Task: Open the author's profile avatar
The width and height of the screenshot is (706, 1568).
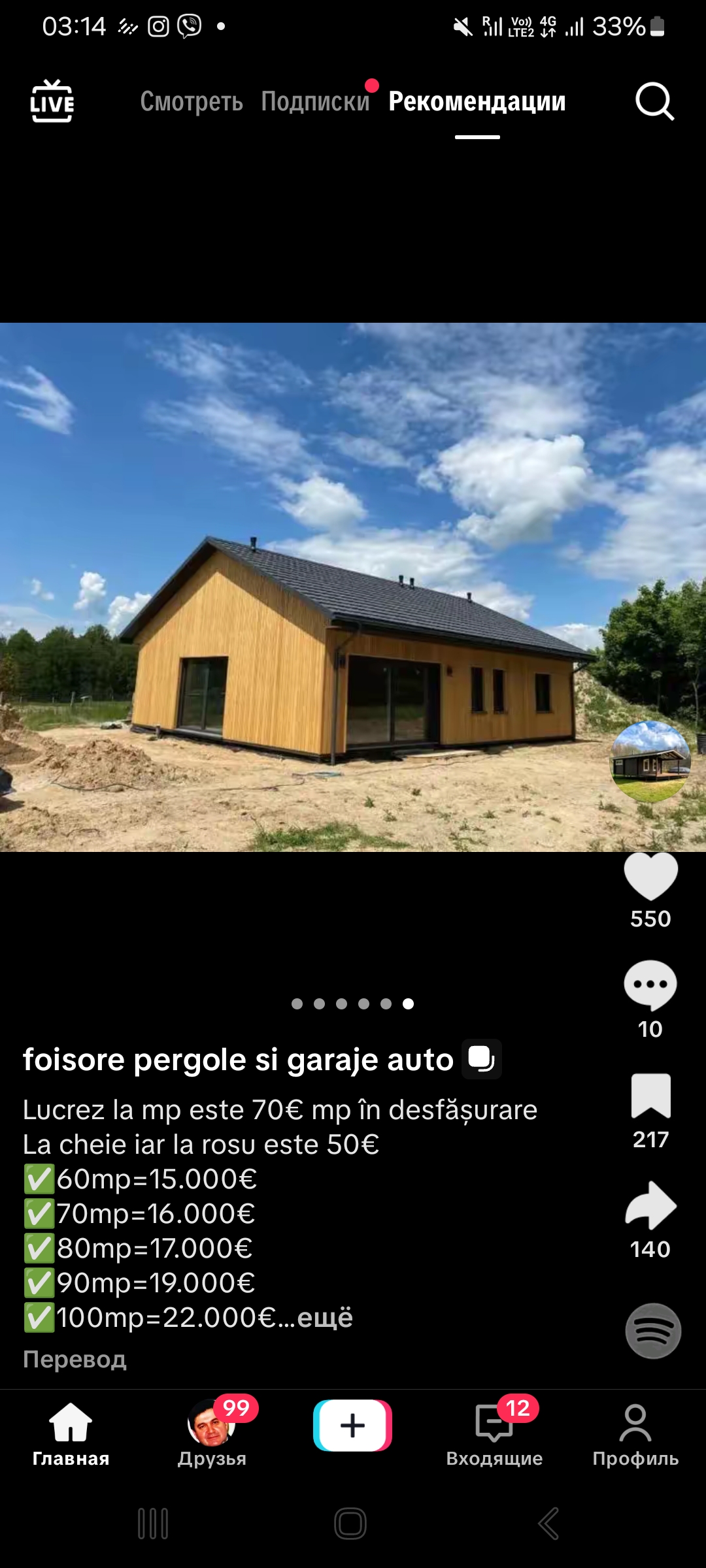Action: pos(650,762)
